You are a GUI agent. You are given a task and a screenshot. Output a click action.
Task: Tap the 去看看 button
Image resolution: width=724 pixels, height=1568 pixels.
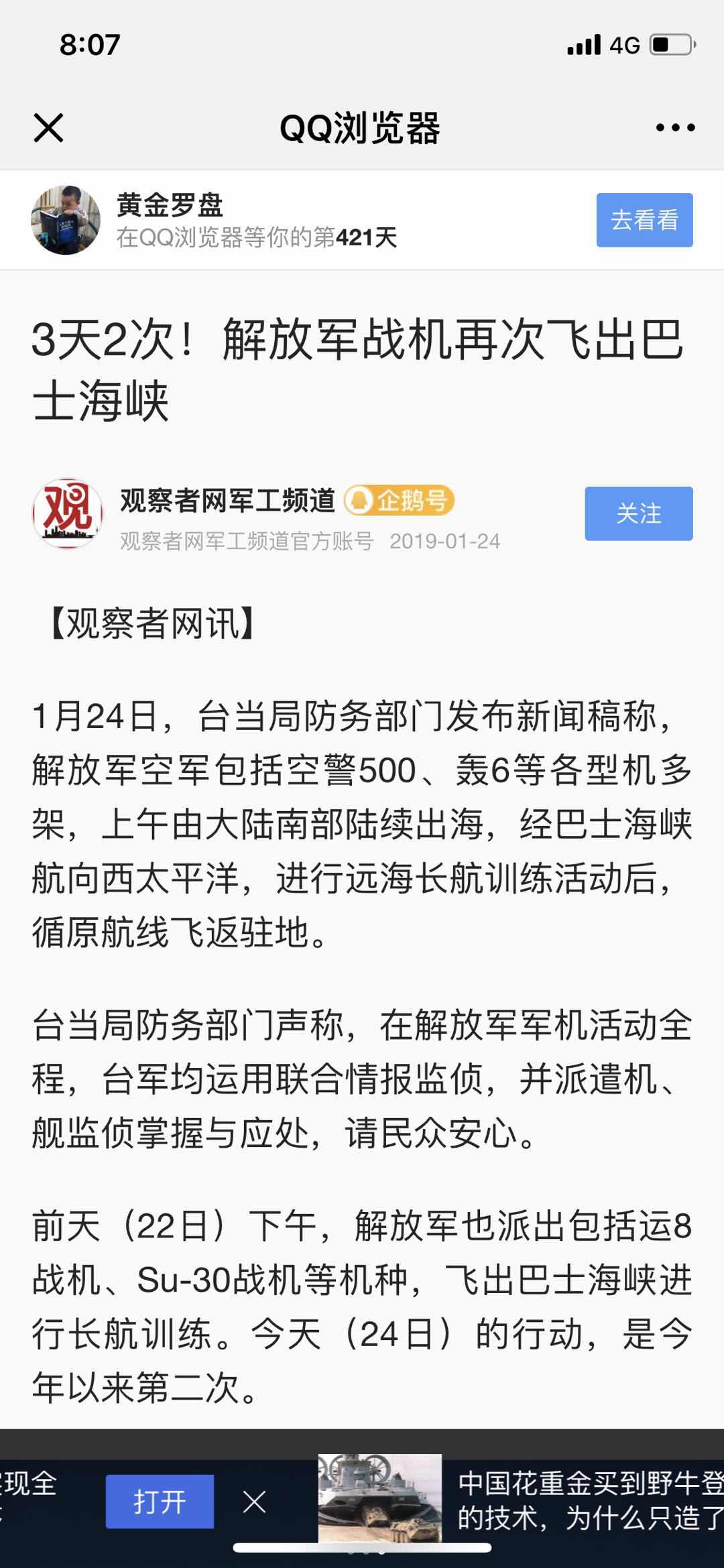tap(644, 220)
